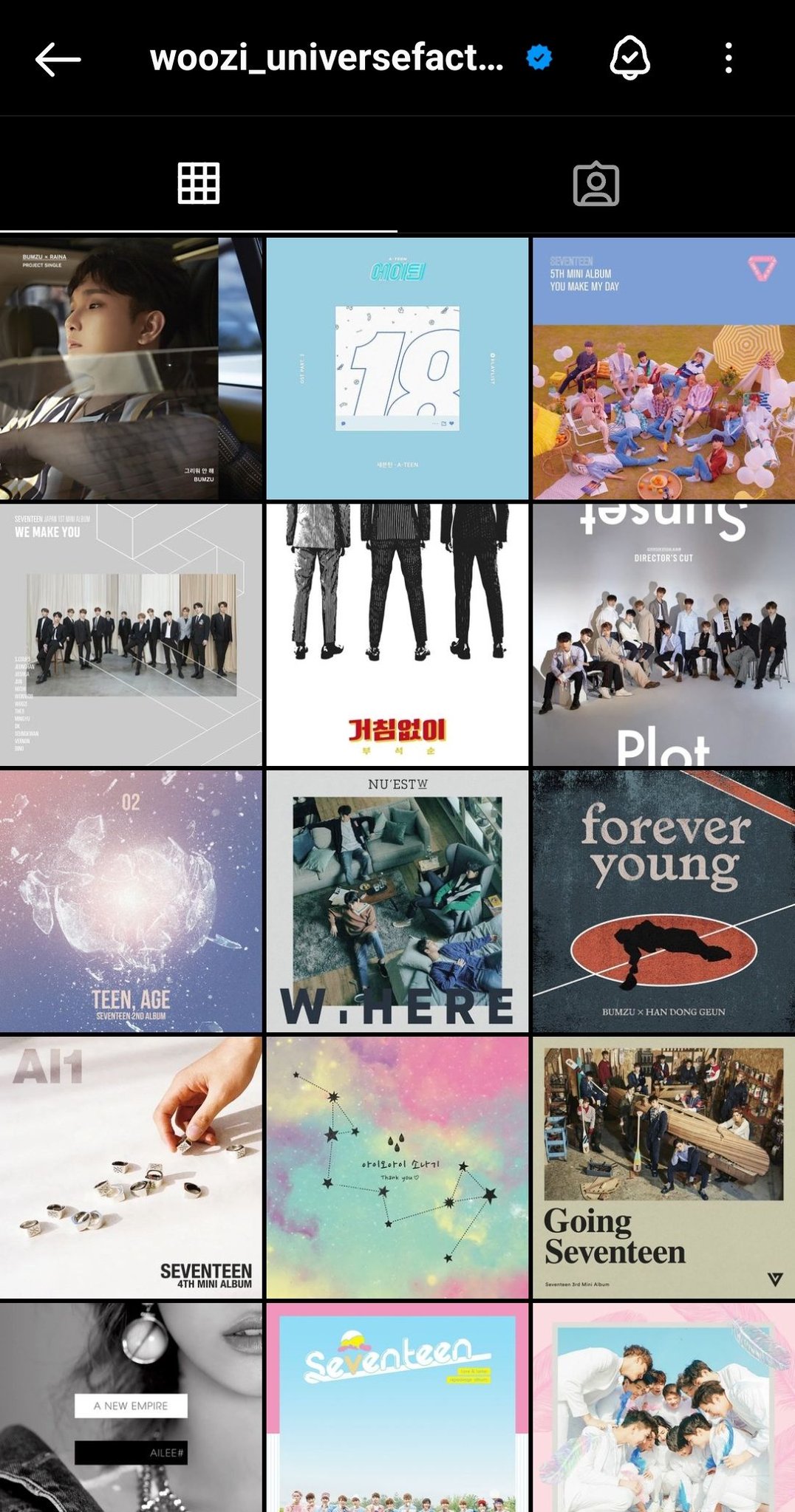Open the Teen, Age album post

pos(131,901)
